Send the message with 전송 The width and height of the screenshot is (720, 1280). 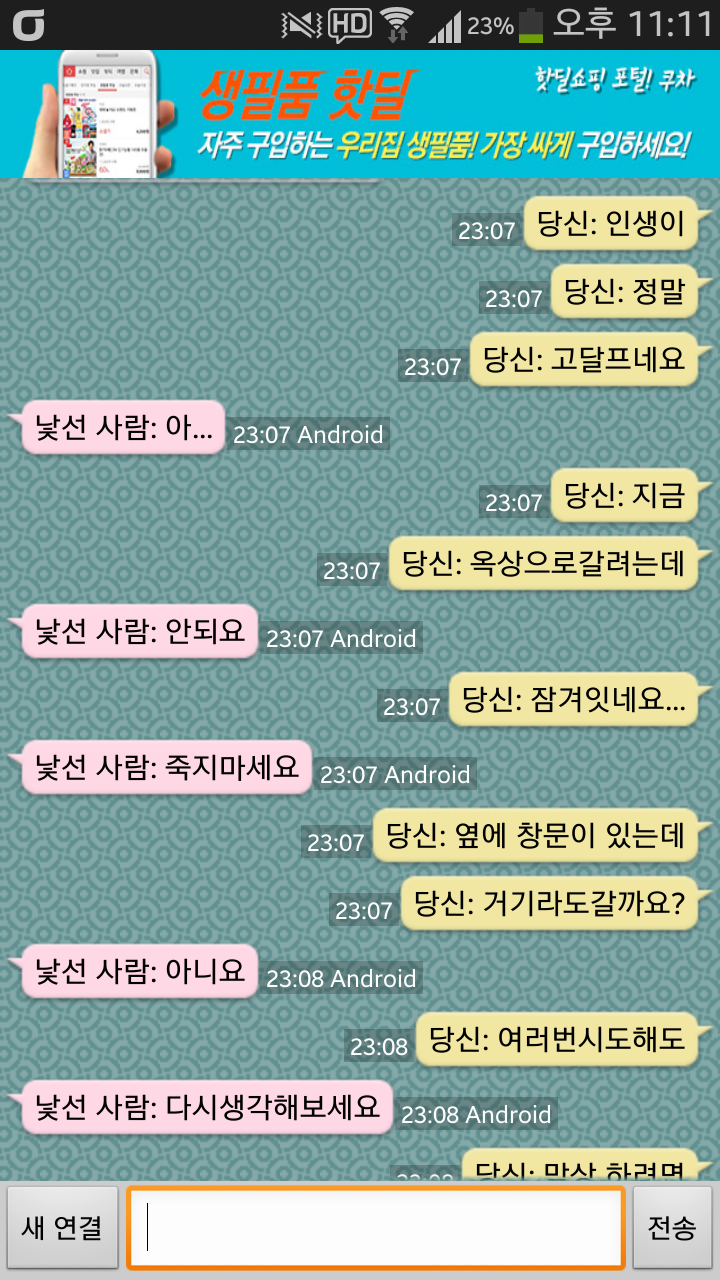click(x=672, y=1227)
